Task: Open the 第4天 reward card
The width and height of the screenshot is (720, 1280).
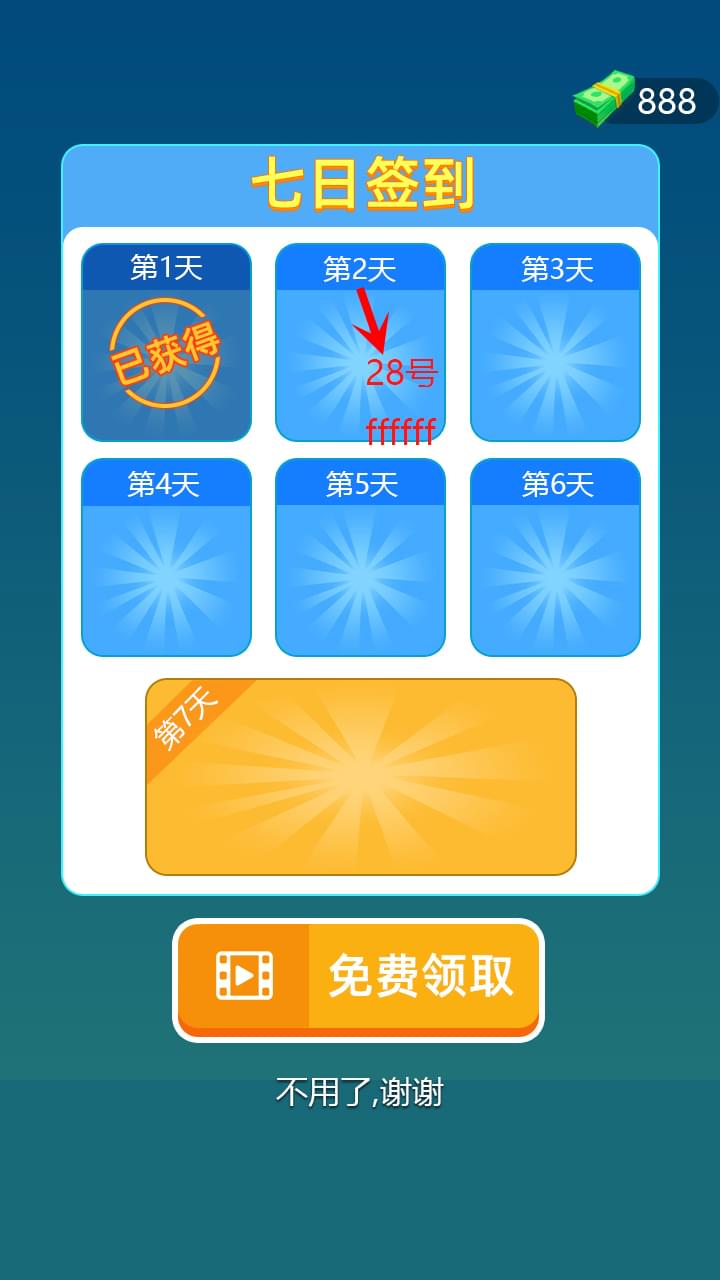Action: (x=166, y=558)
